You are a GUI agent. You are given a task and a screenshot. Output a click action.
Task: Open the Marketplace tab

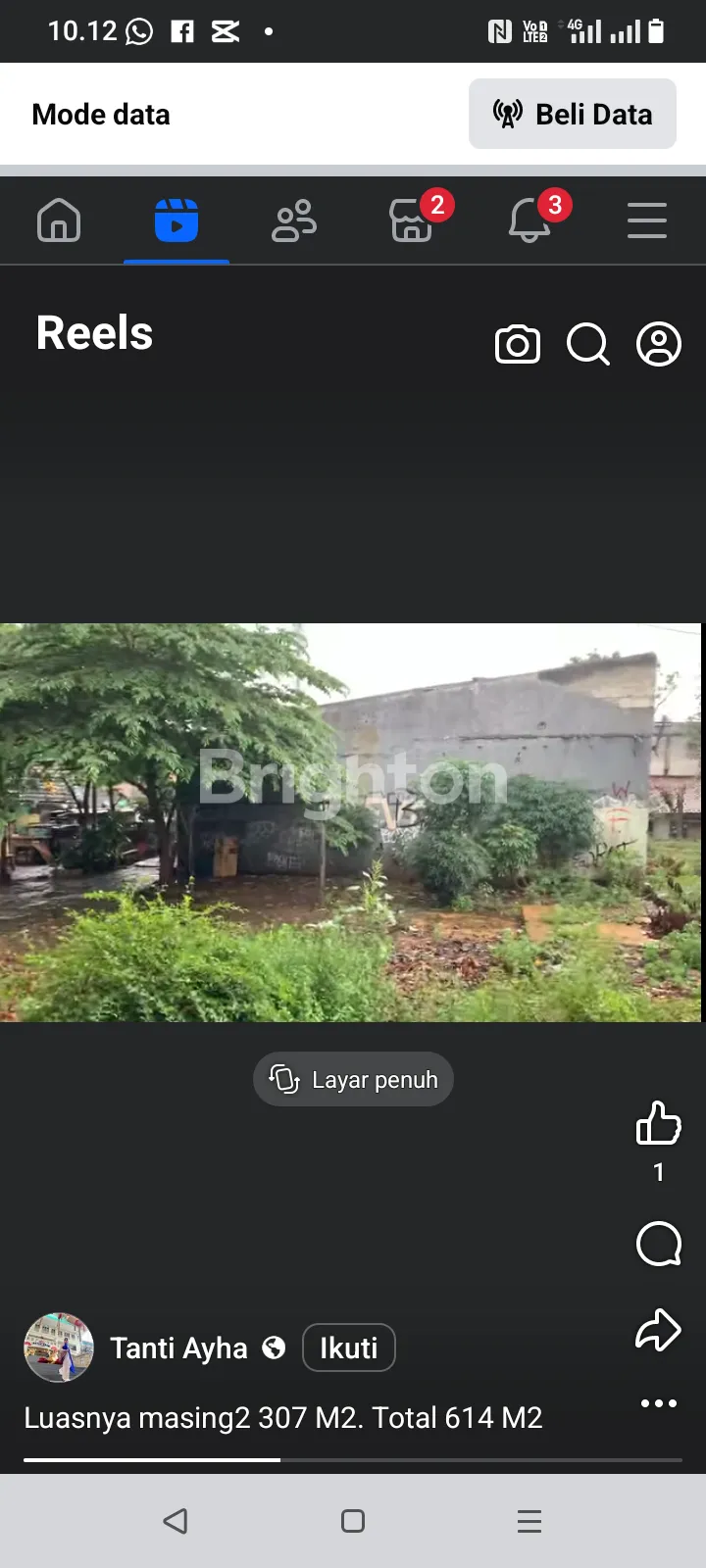pyautogui.click(x=412, y=220)
